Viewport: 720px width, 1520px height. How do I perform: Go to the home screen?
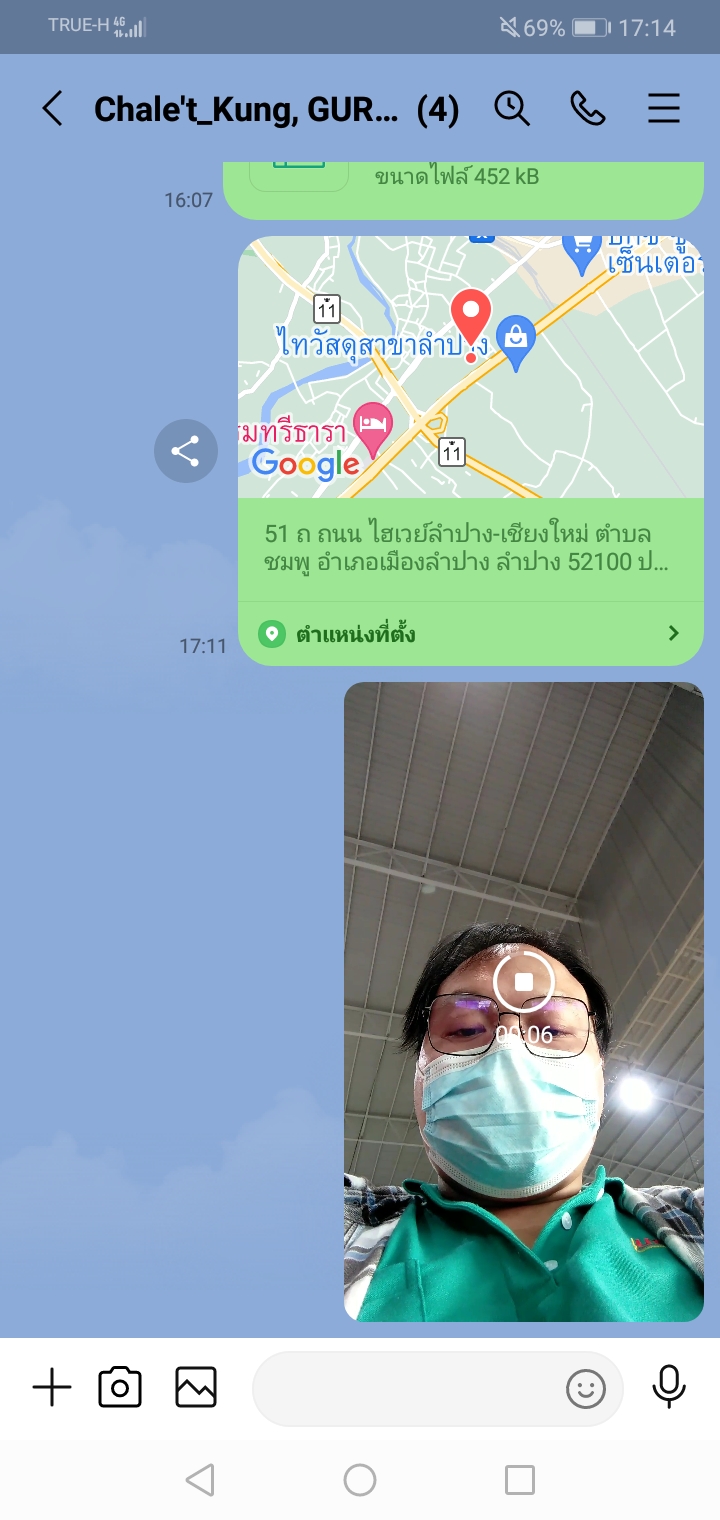[x=360, y=1480]
